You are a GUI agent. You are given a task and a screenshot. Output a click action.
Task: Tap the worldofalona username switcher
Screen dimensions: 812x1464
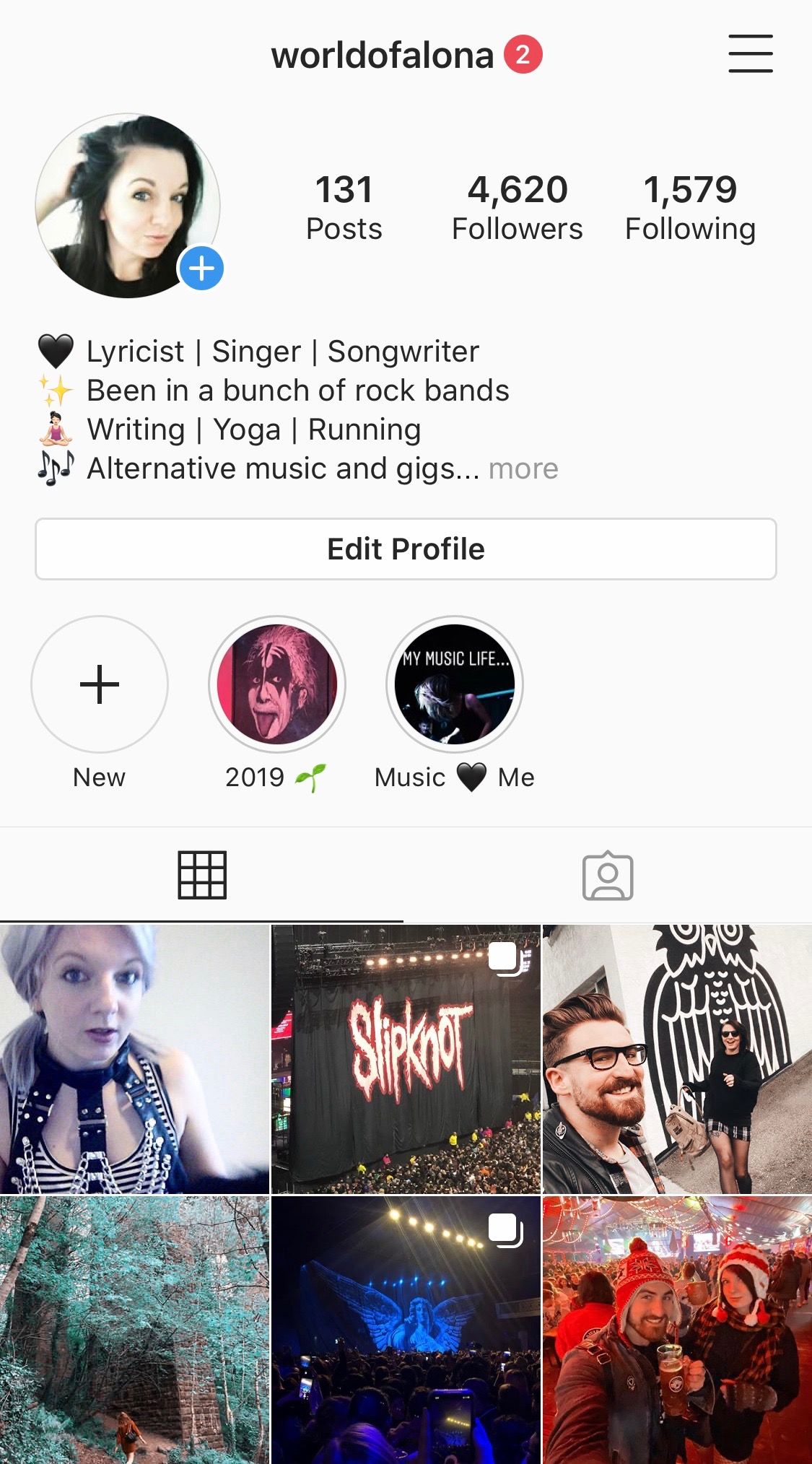tap(383, 56)
